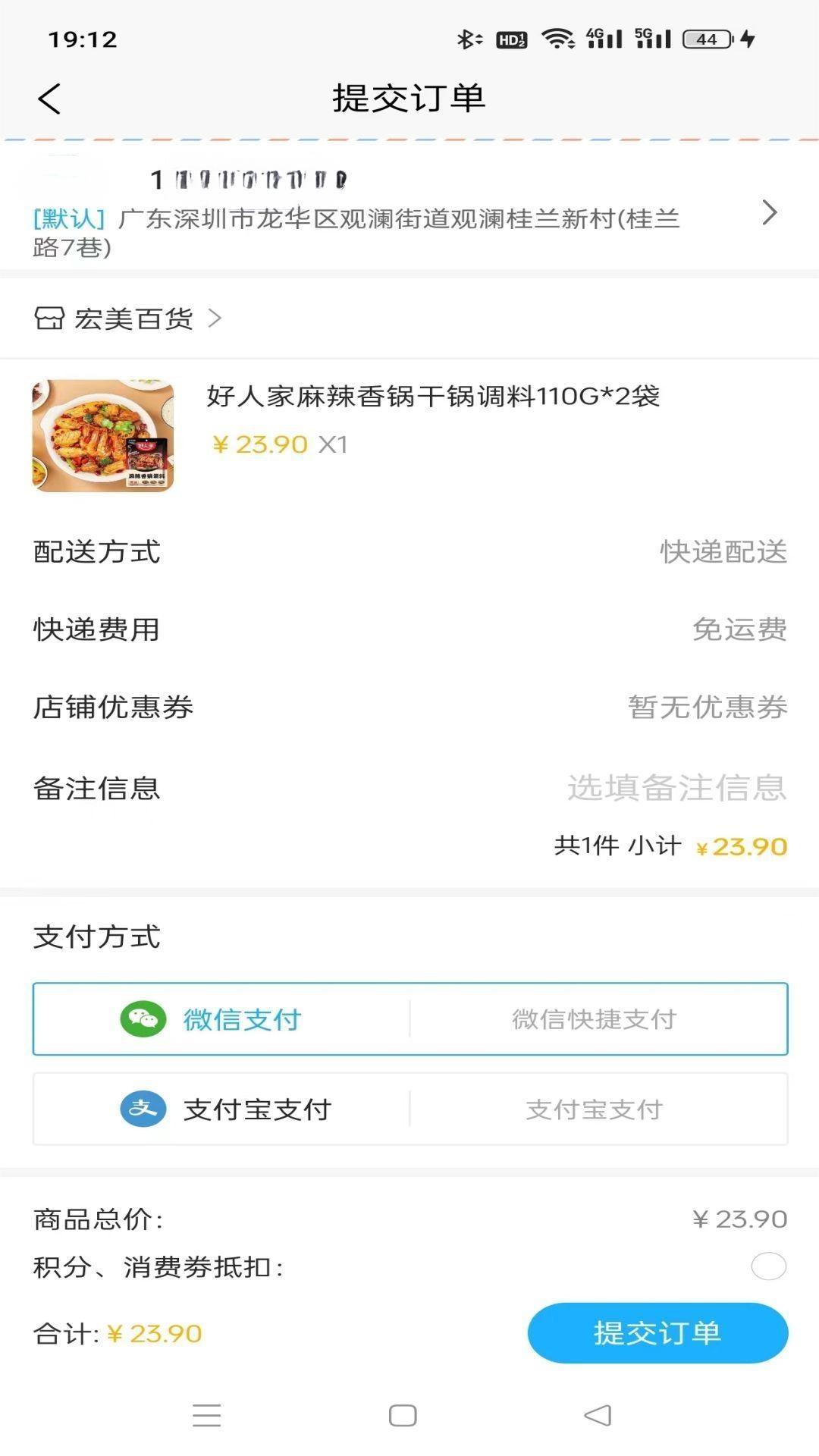Image resolution: width=819 pixels, height=1456 pixels.
Task: Tap the home circle in navigation bar
Action: (x=403, y=1415)
